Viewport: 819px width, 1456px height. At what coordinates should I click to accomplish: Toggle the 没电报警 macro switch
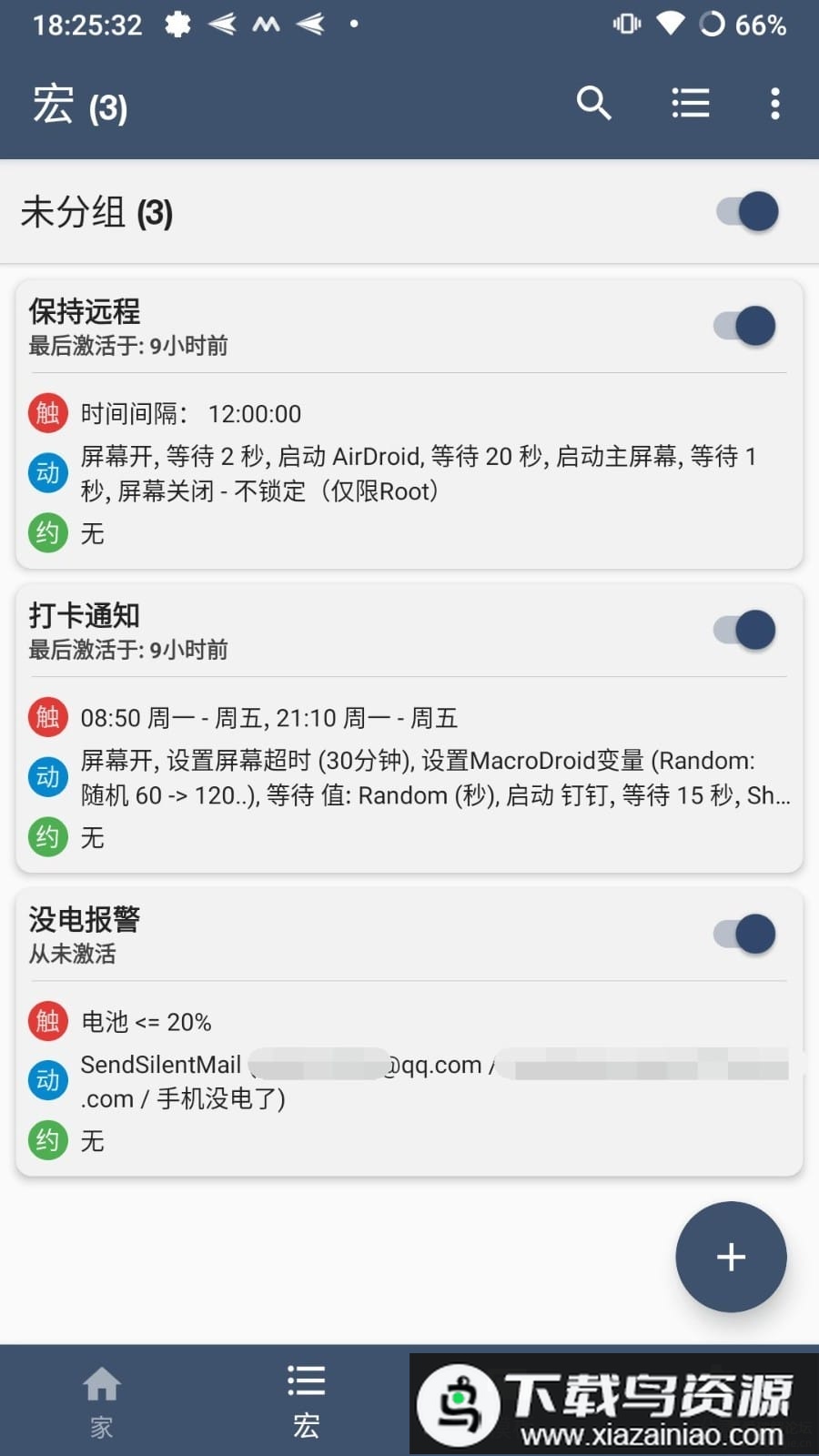click(744, 934)
